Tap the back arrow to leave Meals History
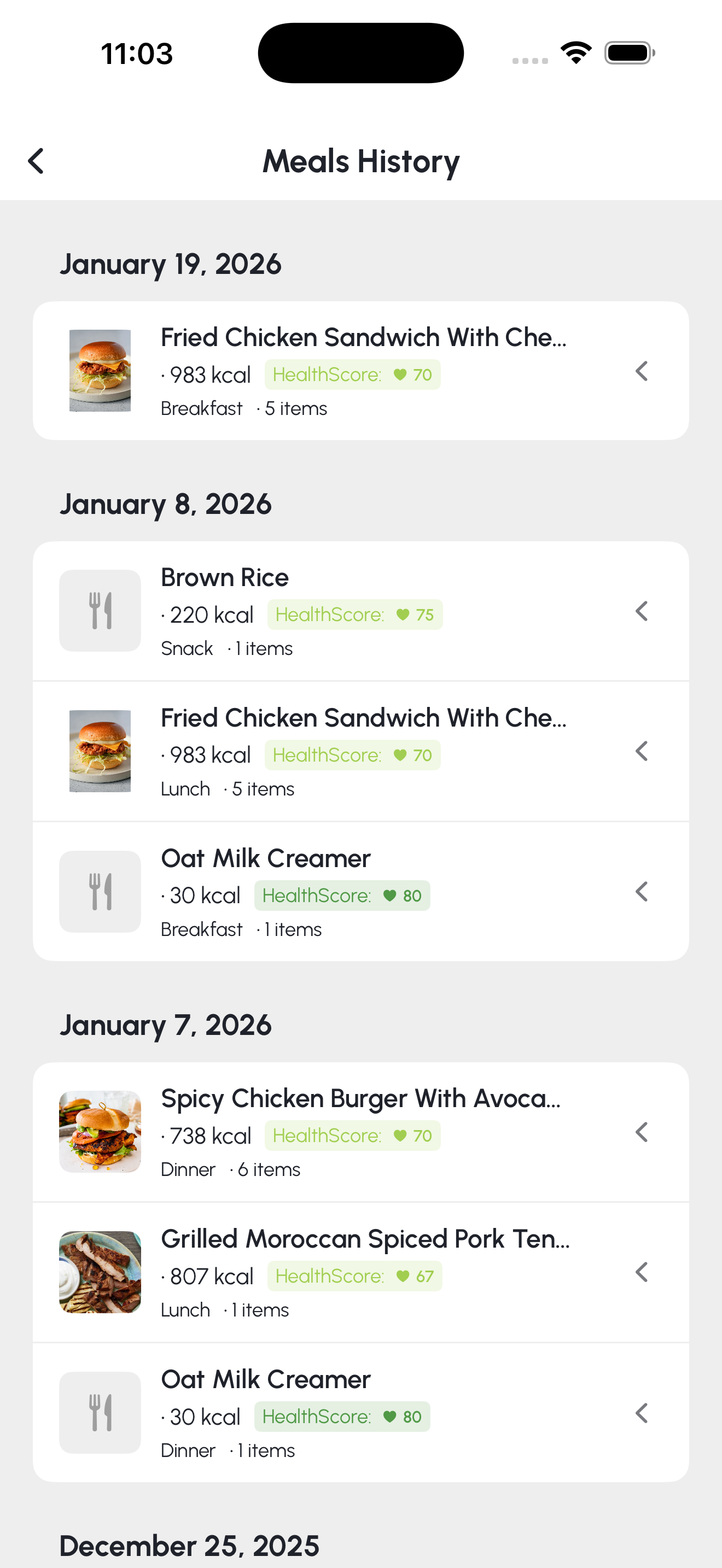Image resolution: width=722 pixels, height=1568 pixels. pos(34,161)
